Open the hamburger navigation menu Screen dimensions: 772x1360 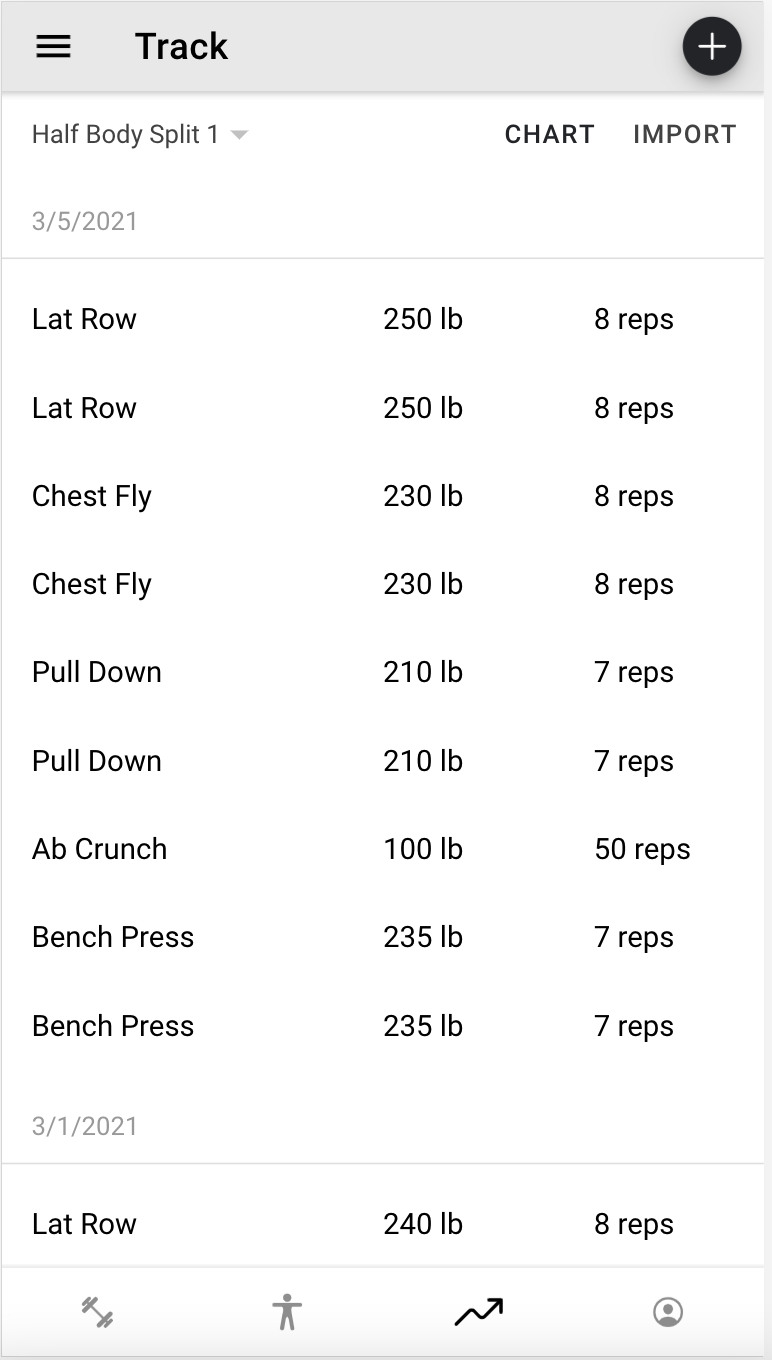pos(53,47)
